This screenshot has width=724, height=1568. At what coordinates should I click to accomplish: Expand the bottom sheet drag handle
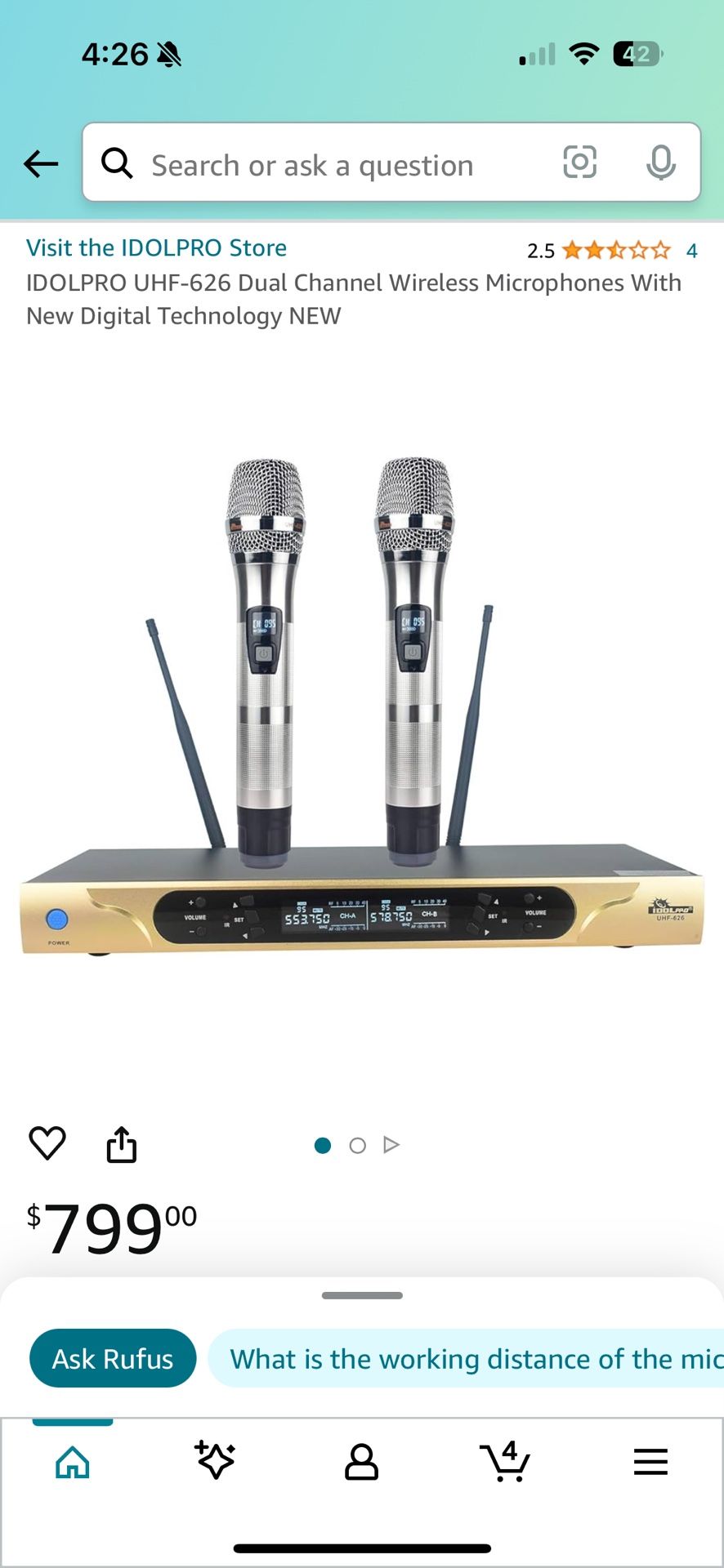pos(361,1295)
